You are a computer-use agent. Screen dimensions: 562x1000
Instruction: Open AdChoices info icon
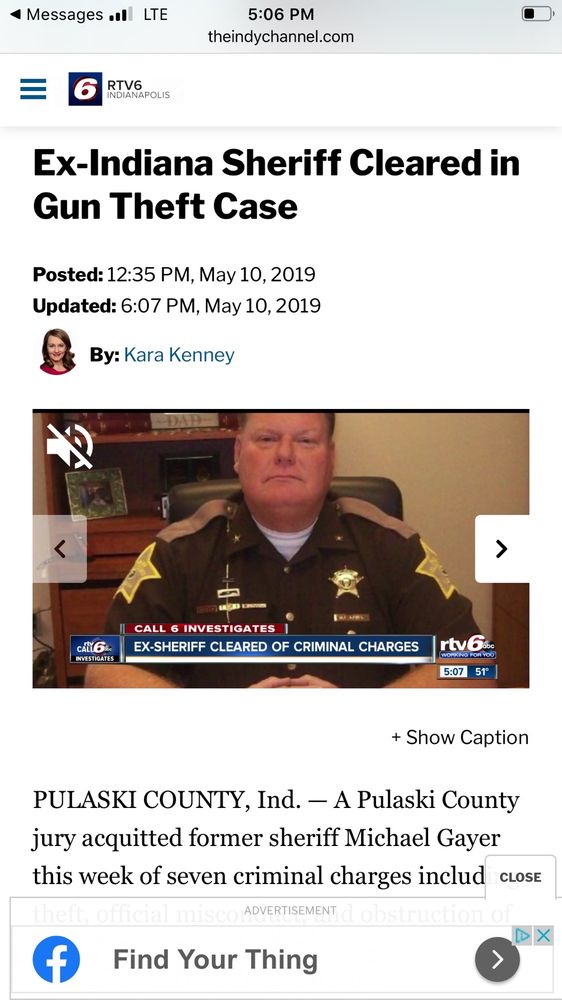[523, 935]
